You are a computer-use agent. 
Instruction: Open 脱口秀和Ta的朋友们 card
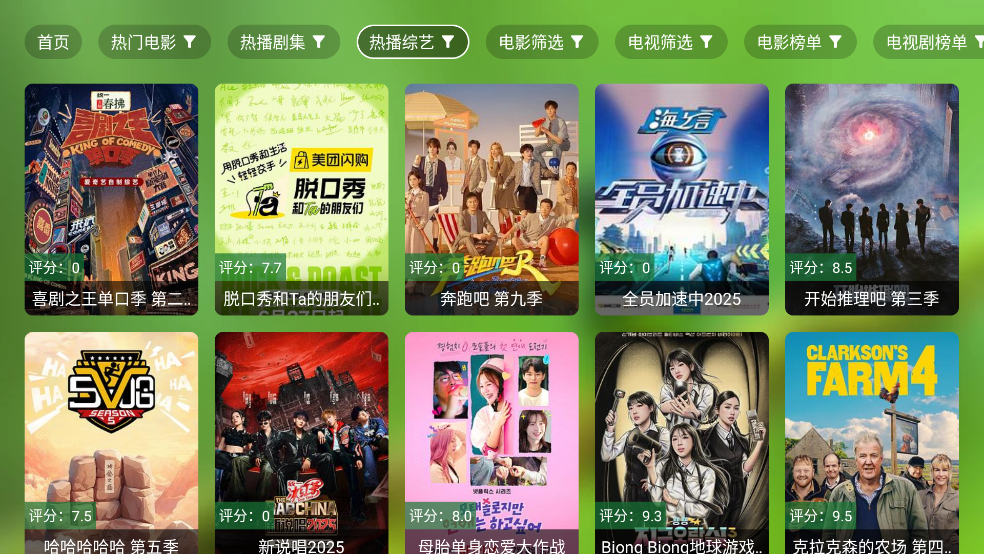pyautogui.click(x=301, y=199)
